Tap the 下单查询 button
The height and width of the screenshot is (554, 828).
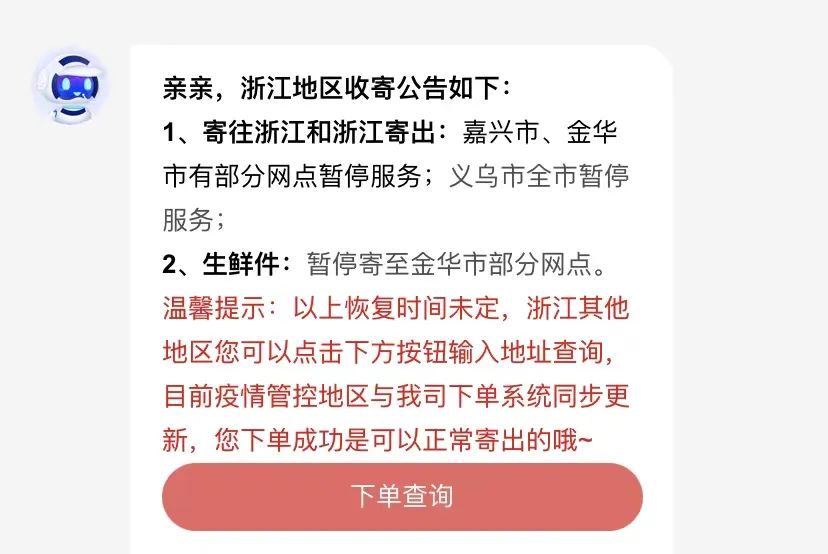click(402, 497)
